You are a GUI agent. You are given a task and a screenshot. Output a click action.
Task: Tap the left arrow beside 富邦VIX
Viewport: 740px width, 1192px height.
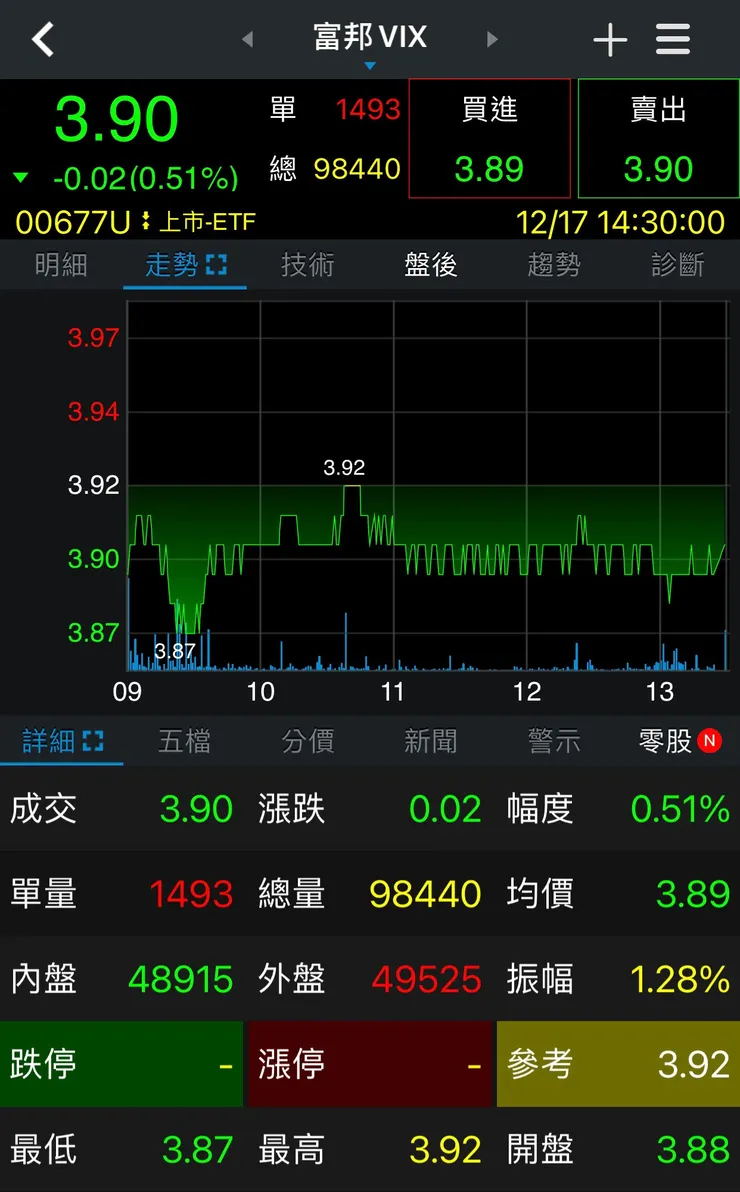coord(246,38)
